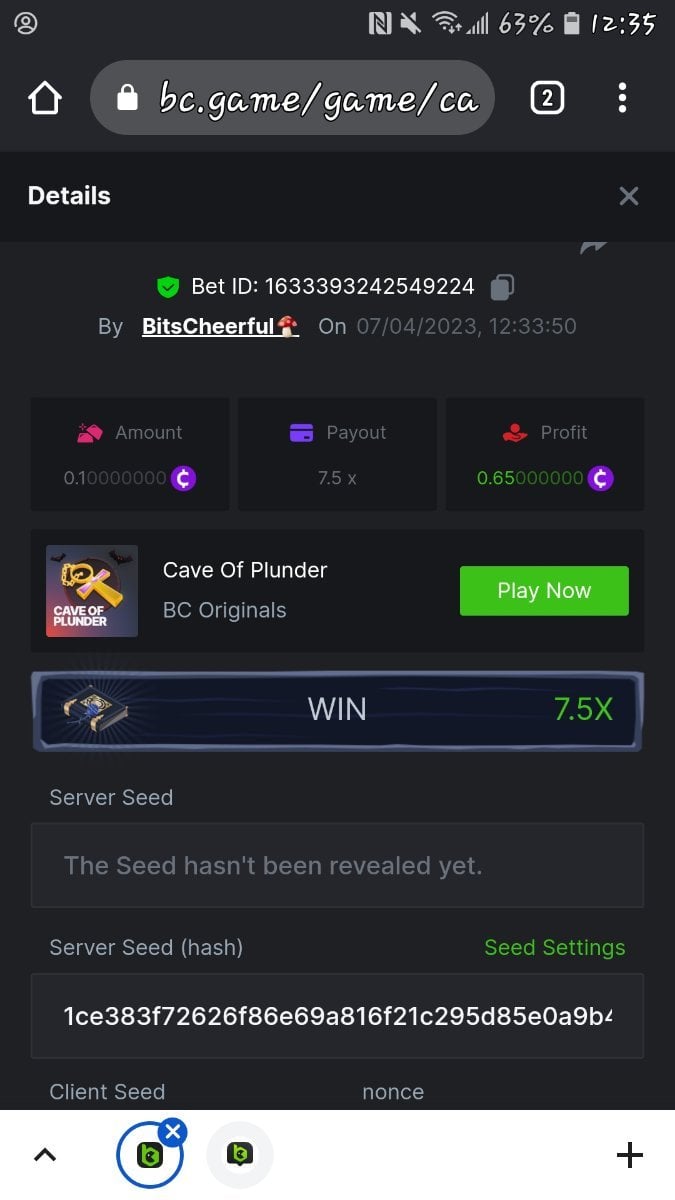Close the Details panel
This screenshot has width=675, height=1200.
tap(628, 196)
